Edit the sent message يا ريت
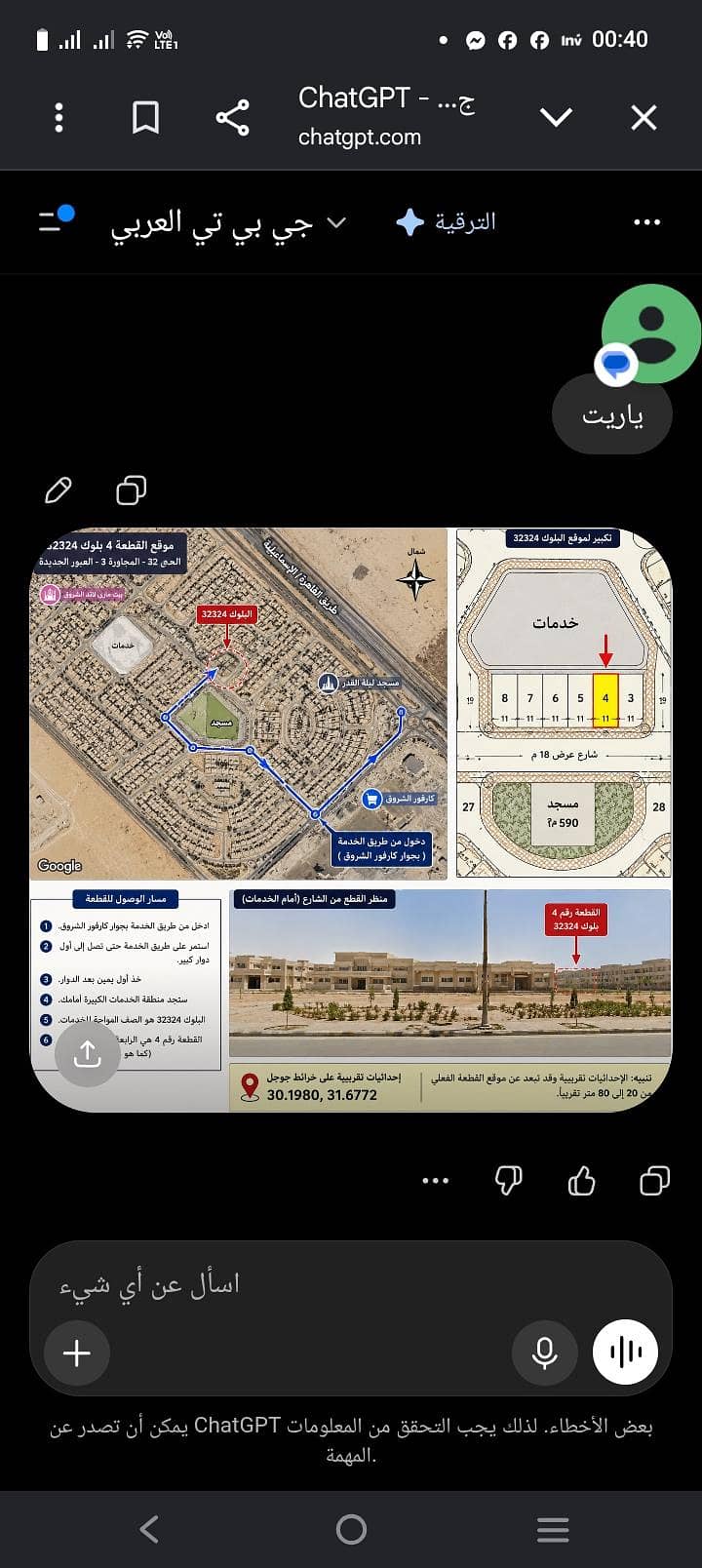Viewport: 702px width, 1568px height. 58,490
